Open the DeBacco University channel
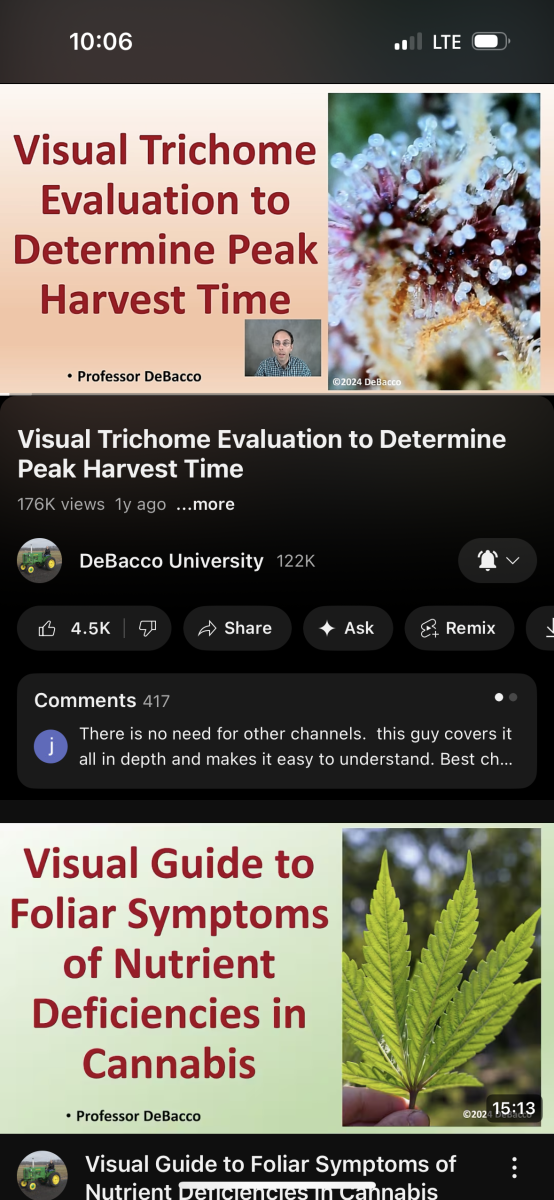 coord(170,561)
